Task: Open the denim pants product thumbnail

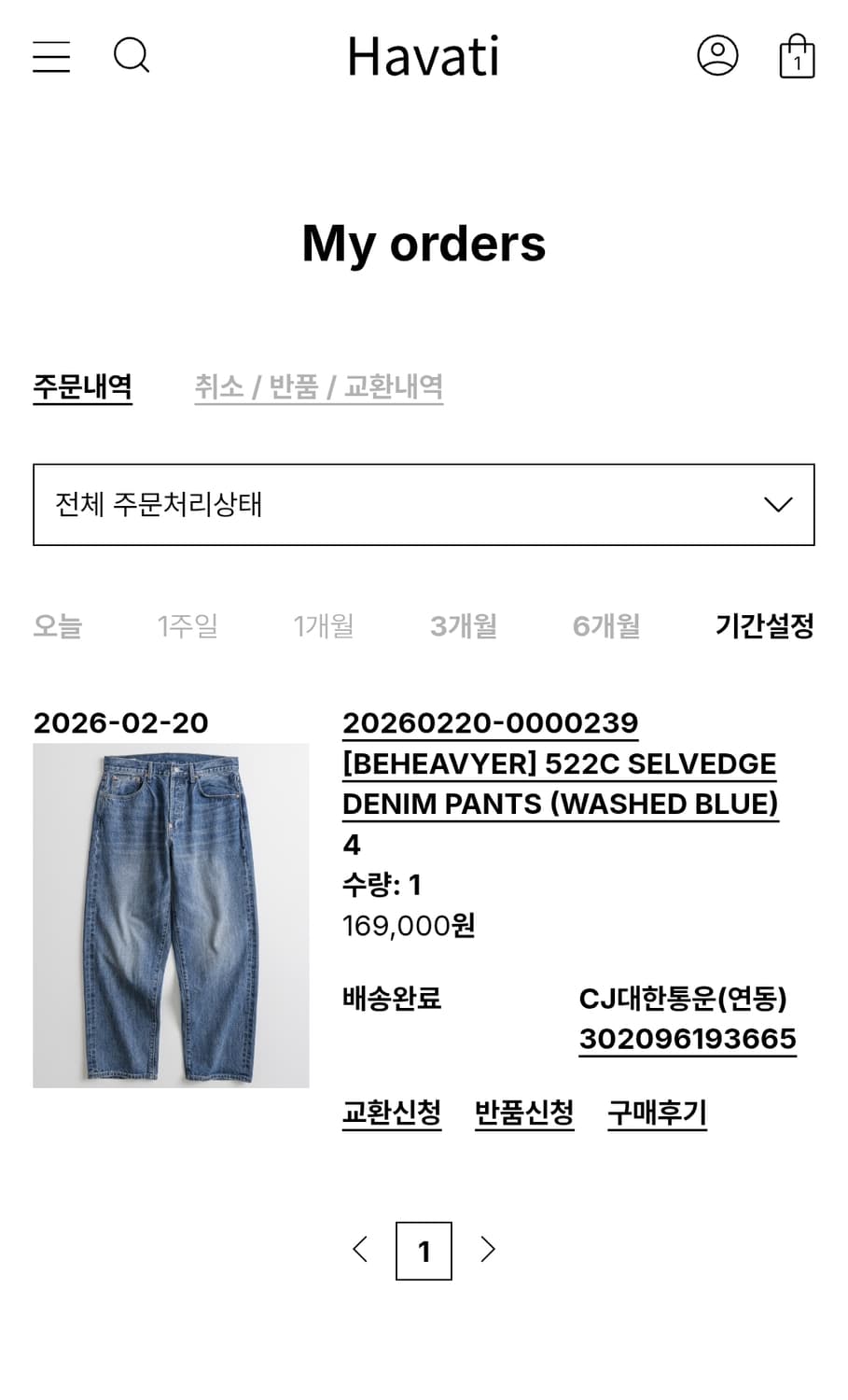Action: pyautogui.click(x=172, y=915)
